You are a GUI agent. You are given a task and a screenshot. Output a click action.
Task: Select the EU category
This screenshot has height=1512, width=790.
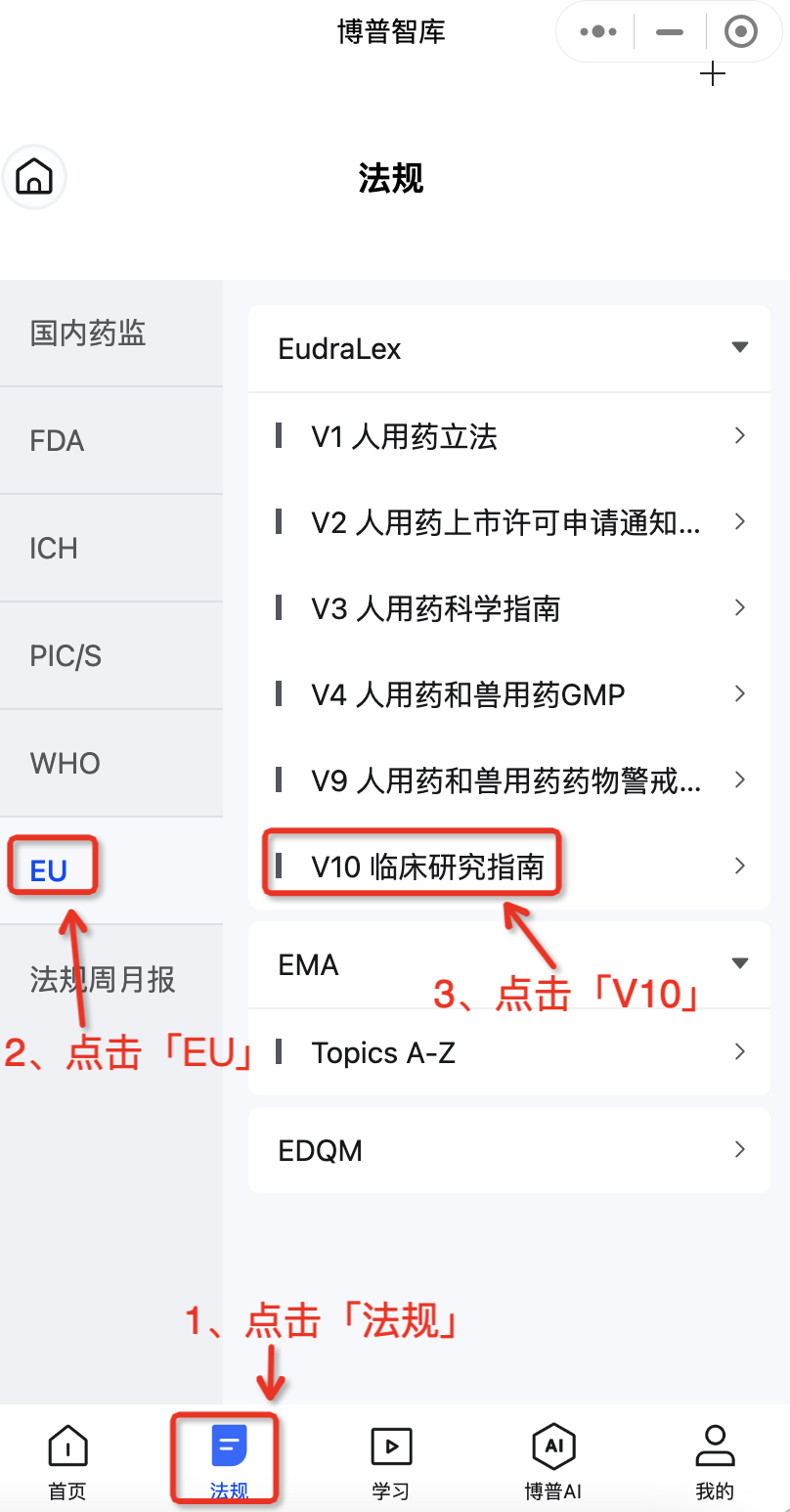click(49, 870)
